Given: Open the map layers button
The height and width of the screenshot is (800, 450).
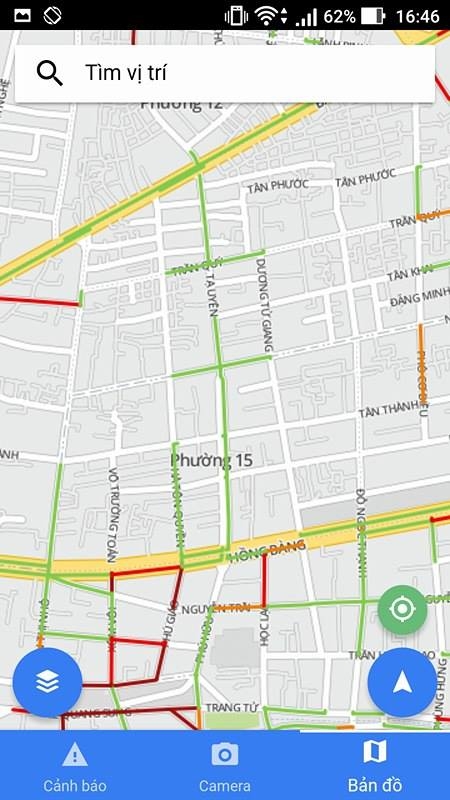Looking at the screenshot, I should (x=47, y=682).
